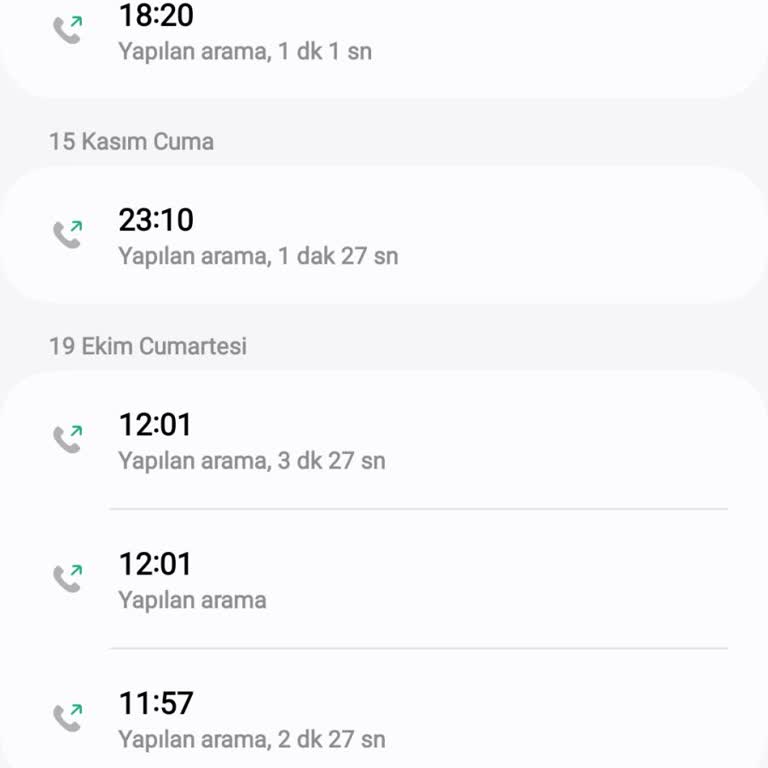Open the 18:20 outgoing call entry
The width and height of the screenshot is (768, 768).
pos(384,34)
